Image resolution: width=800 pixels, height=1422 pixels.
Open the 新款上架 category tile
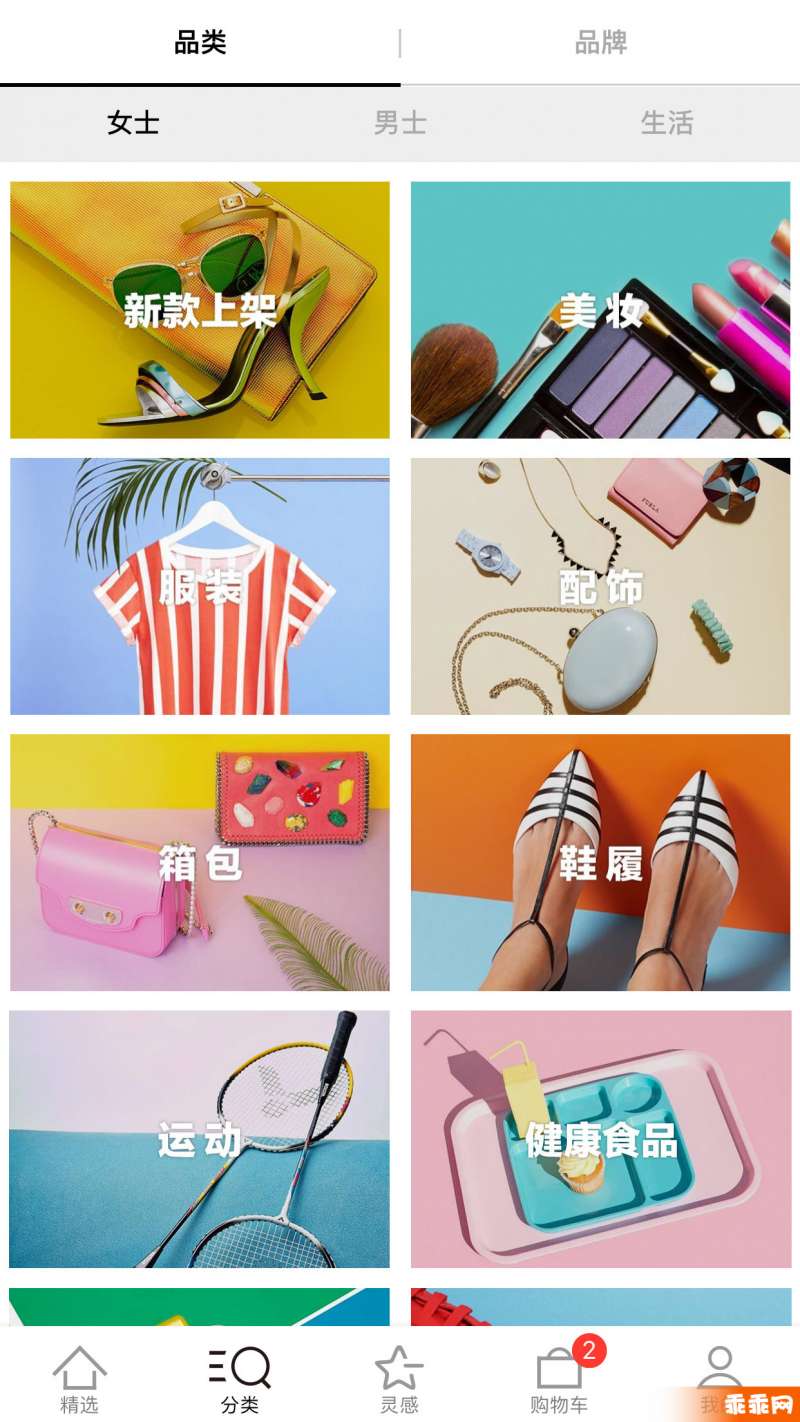coord(200,310)
